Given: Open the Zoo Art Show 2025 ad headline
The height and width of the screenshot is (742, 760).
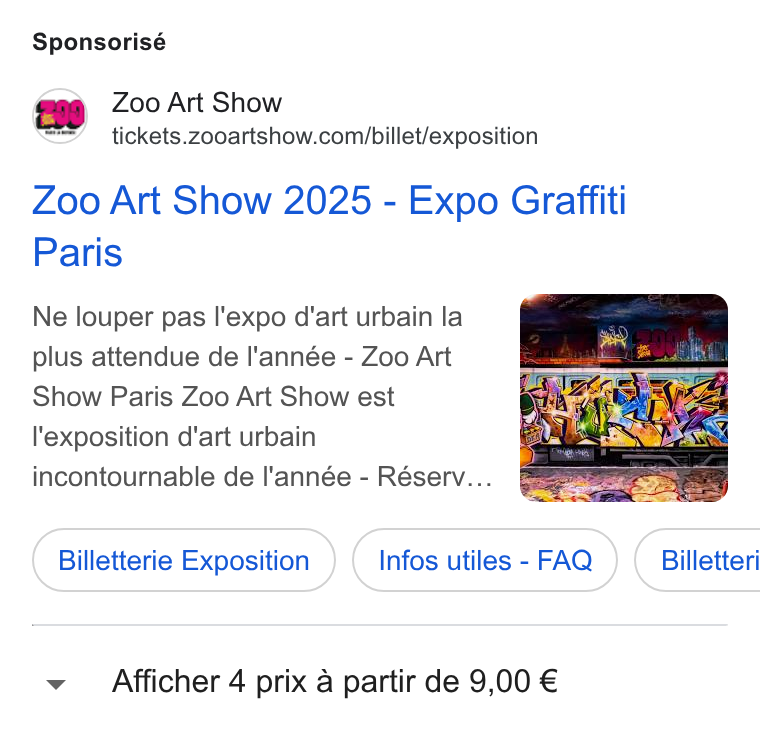Looking at the screenshot, I should [x=329, y=226].
